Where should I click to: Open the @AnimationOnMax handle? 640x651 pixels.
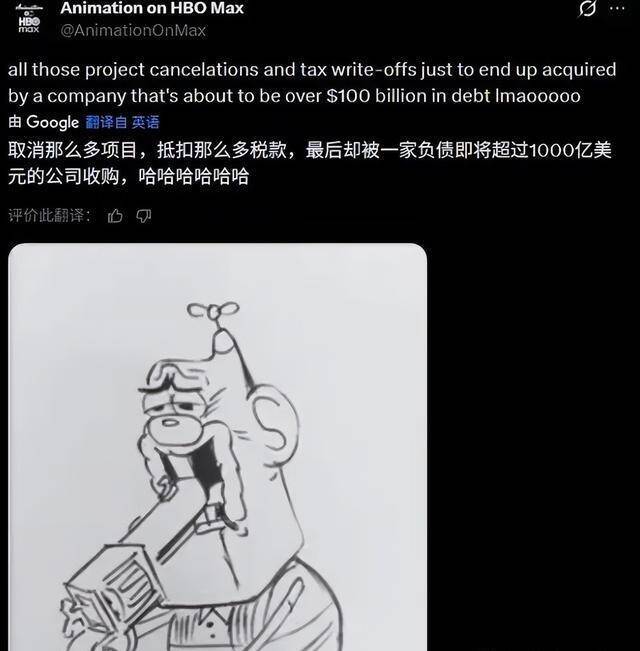click(x=133, y=30)
